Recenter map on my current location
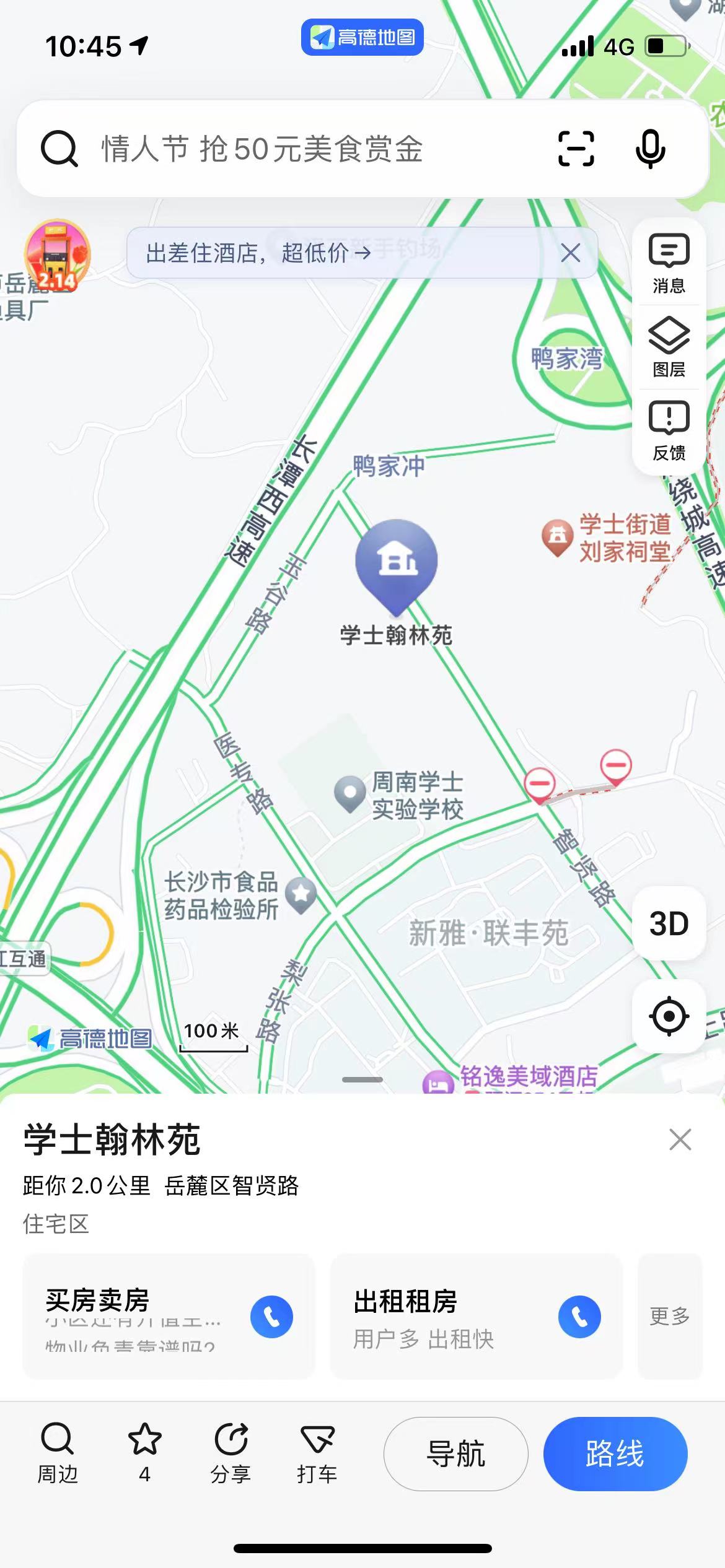Screen dimensions: 725x1568 pos(669,1016)
